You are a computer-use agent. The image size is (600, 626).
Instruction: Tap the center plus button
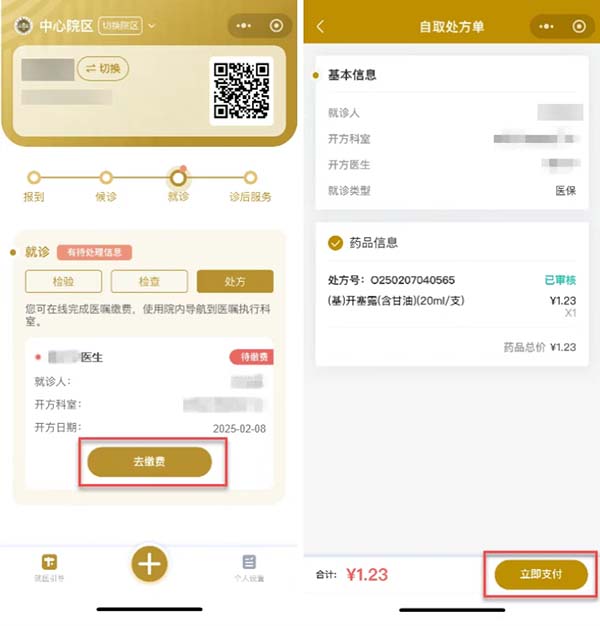(x=149, y=563)
